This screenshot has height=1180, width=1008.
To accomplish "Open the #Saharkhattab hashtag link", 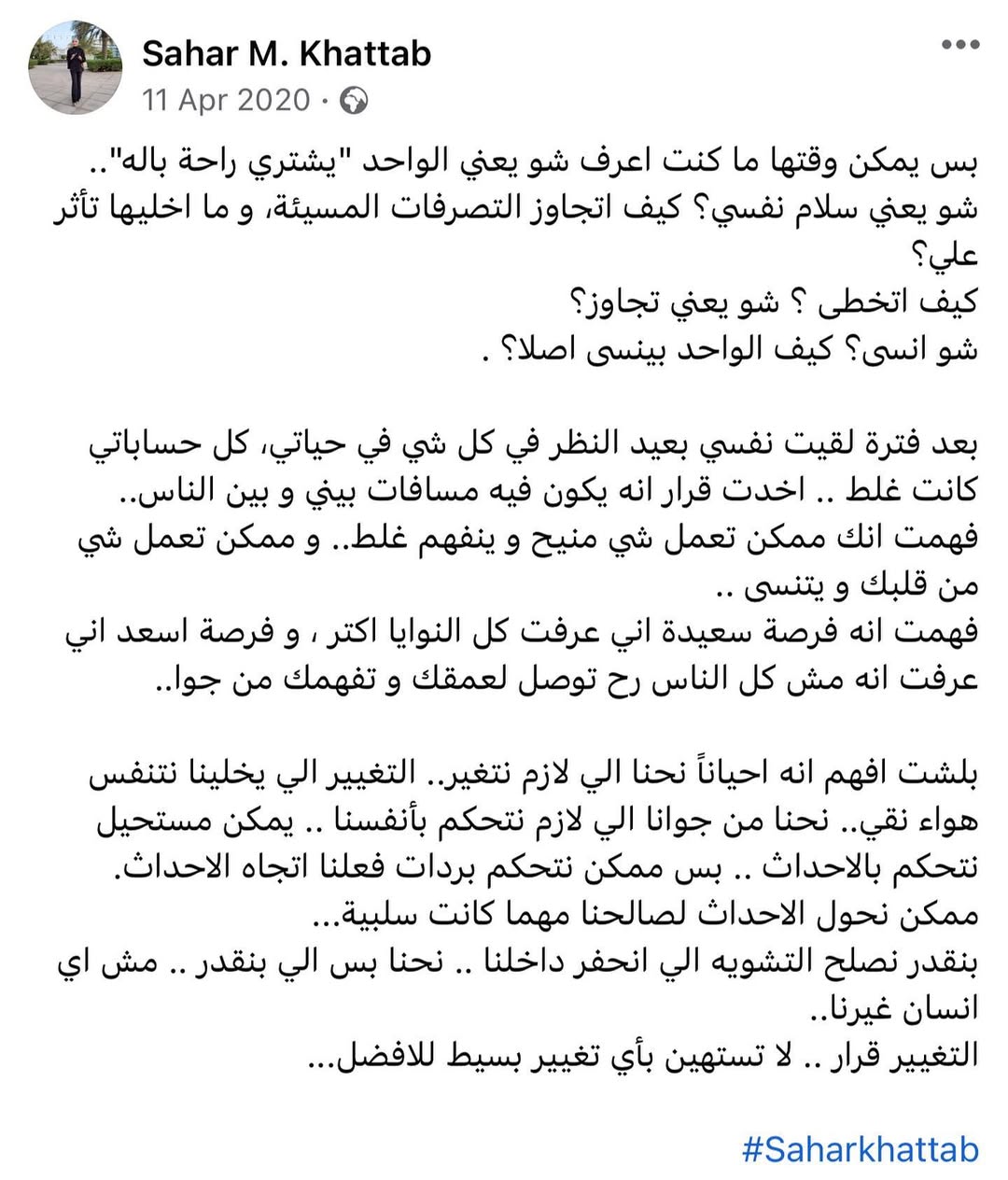I will 860,1147.
